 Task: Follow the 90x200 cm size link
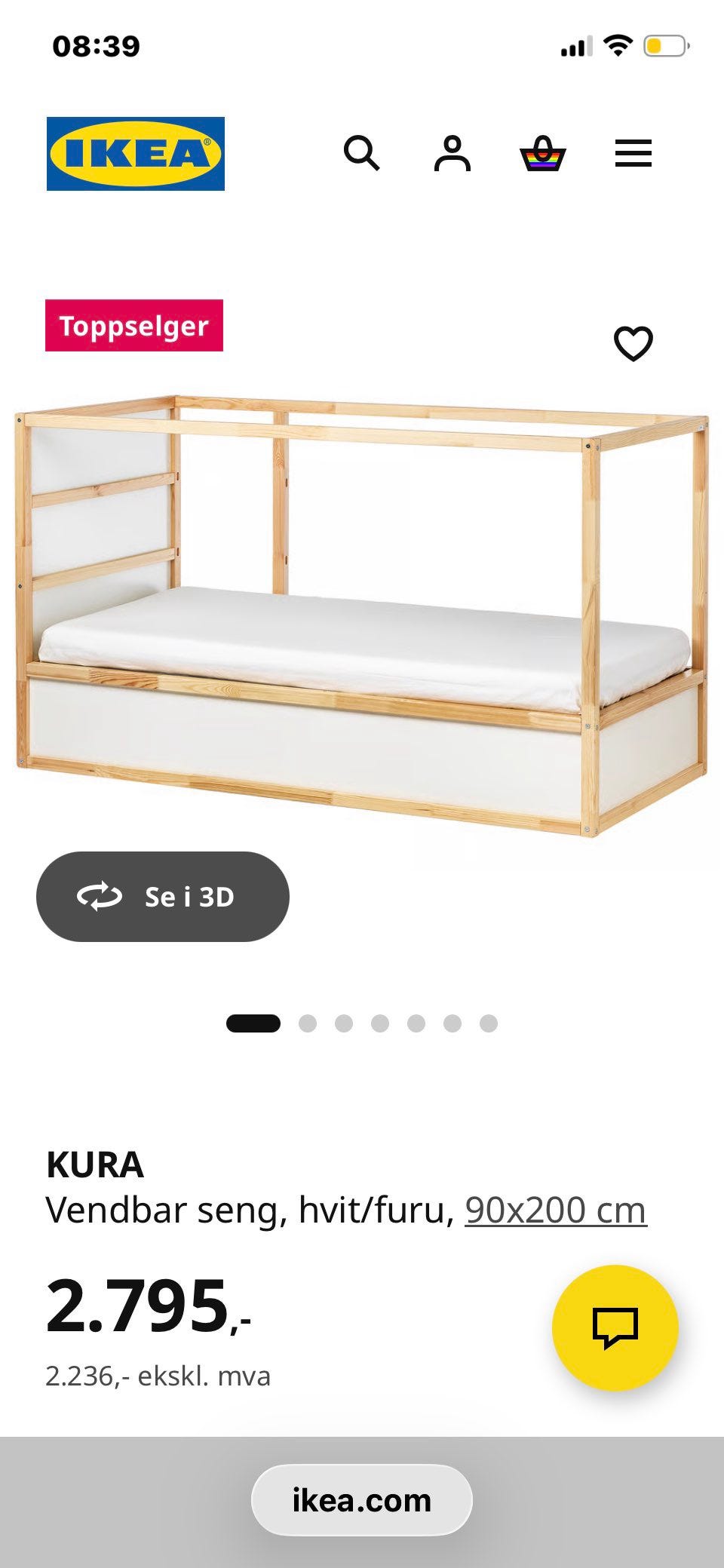click(556, 1211)
